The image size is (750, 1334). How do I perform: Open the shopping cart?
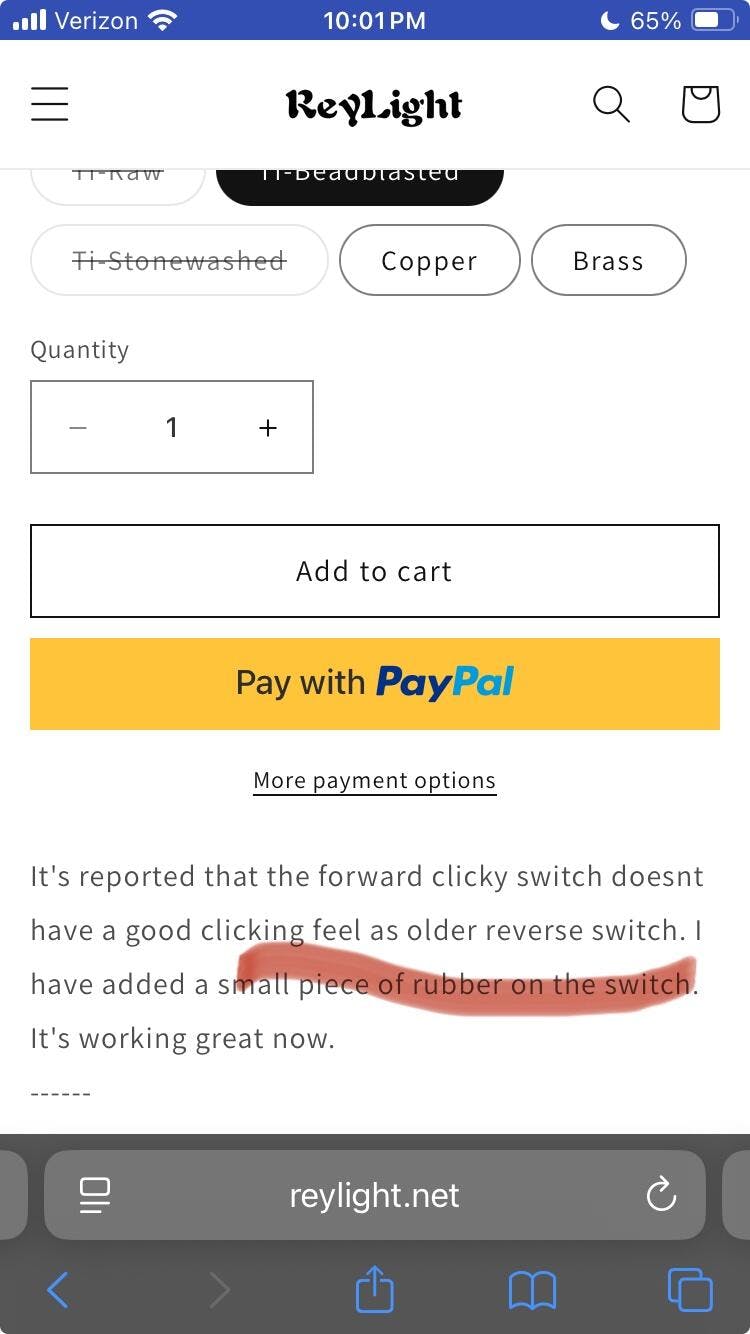700,104
